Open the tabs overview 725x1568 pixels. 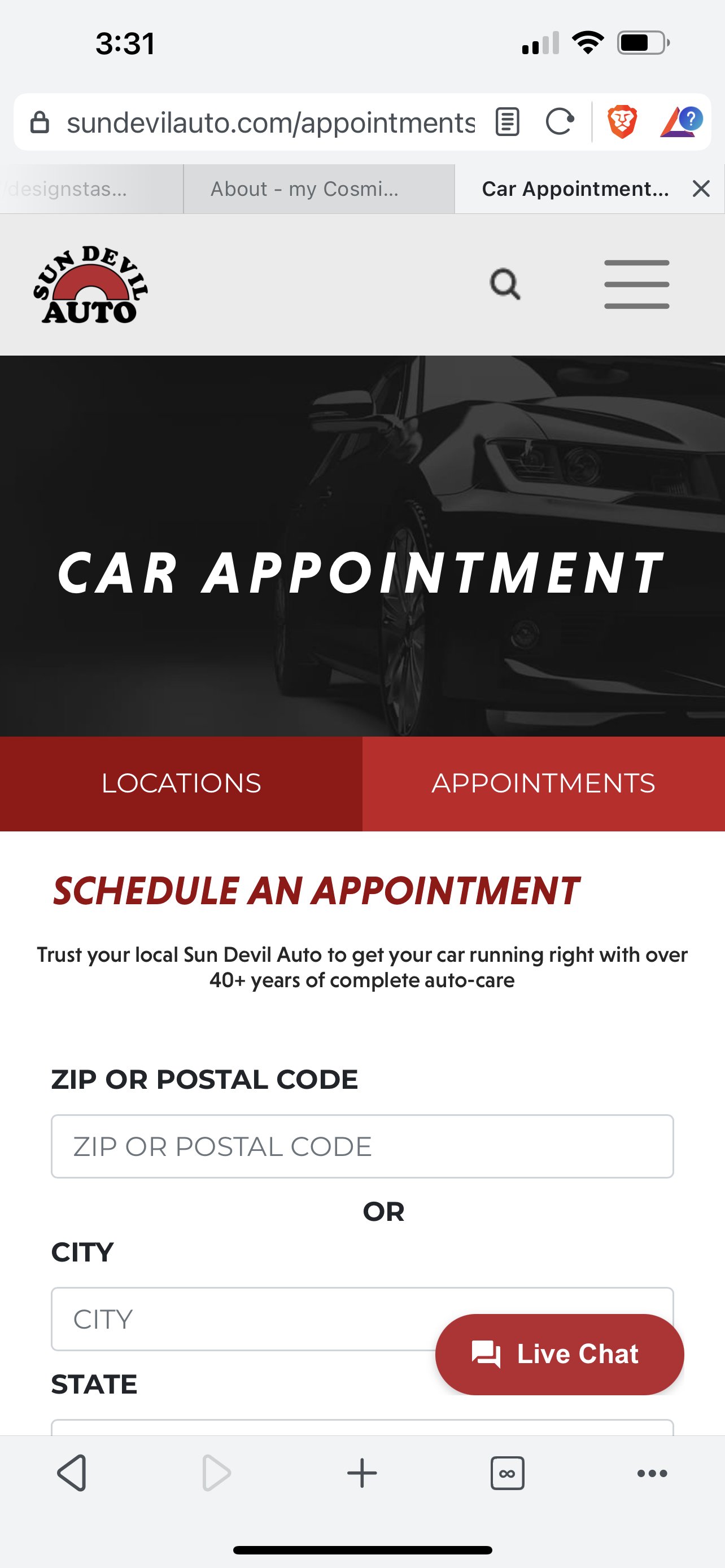click(x=507, y=1473)
